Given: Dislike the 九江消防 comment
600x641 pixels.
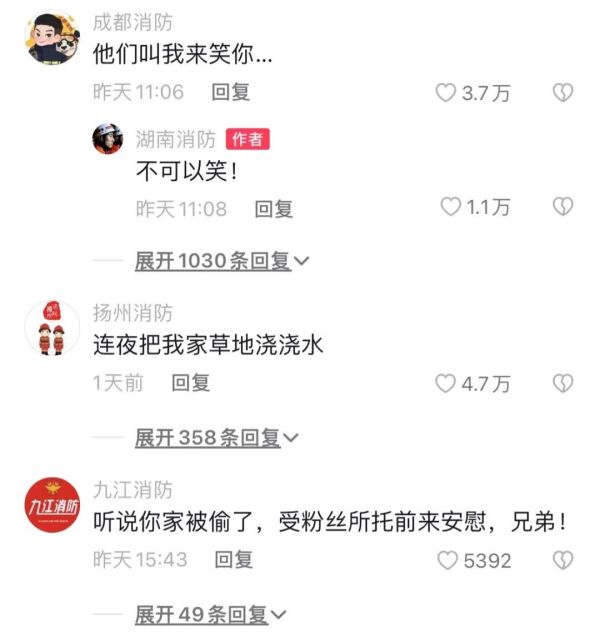Looking at the screenshot, I should tap(564, 560).
